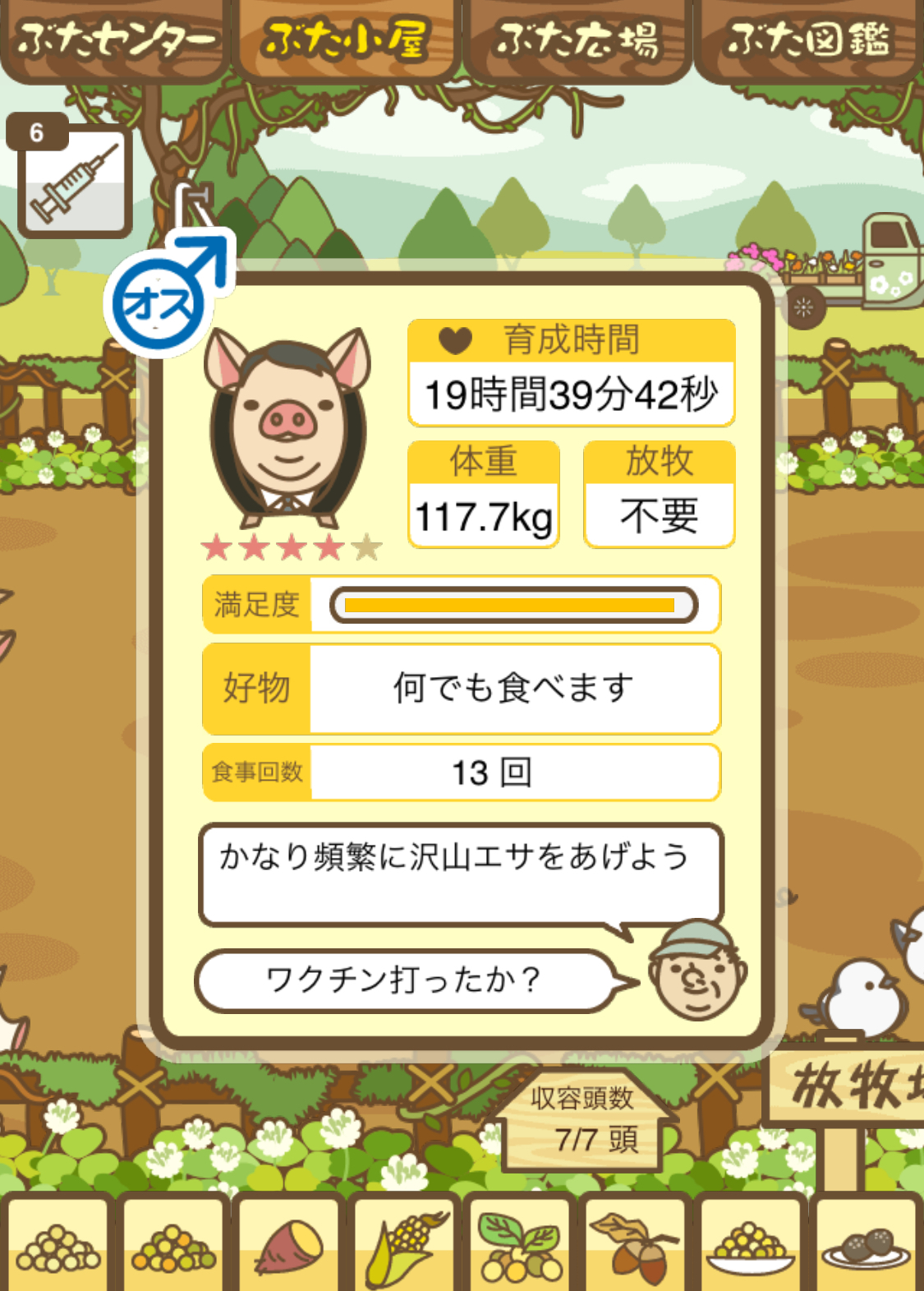Screen dimensions: 924x1291
Task: Feed the sweet potato
Action: pos(289,1245)
